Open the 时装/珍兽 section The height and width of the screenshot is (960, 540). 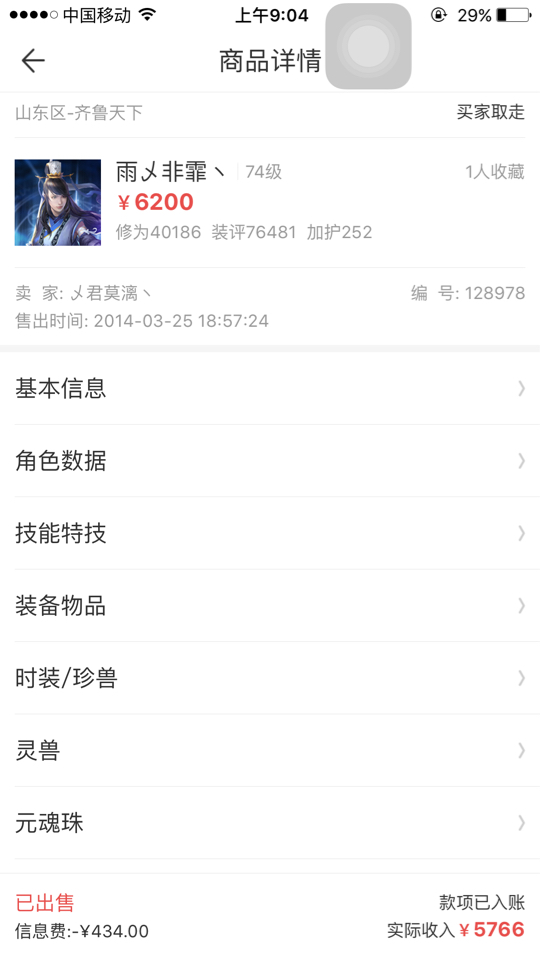tap(270, 678)
